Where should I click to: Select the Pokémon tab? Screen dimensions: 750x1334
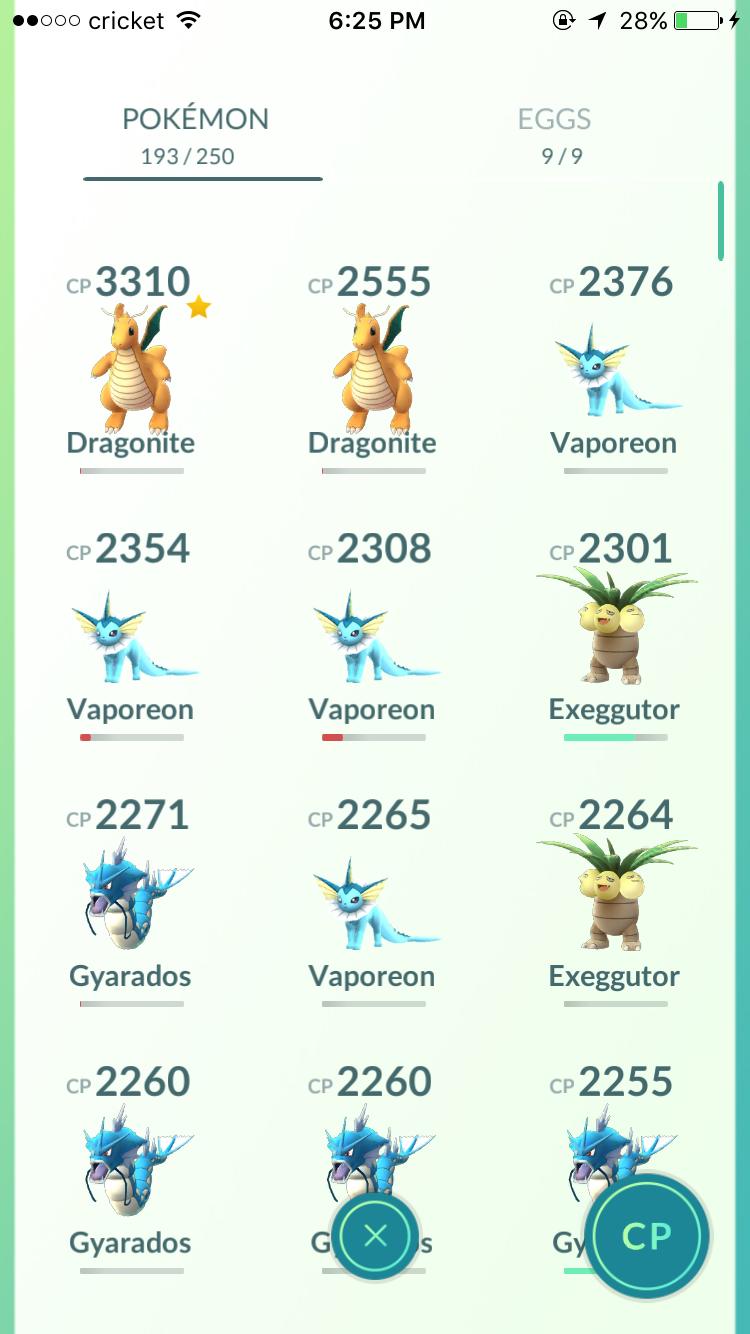(195, 135)
